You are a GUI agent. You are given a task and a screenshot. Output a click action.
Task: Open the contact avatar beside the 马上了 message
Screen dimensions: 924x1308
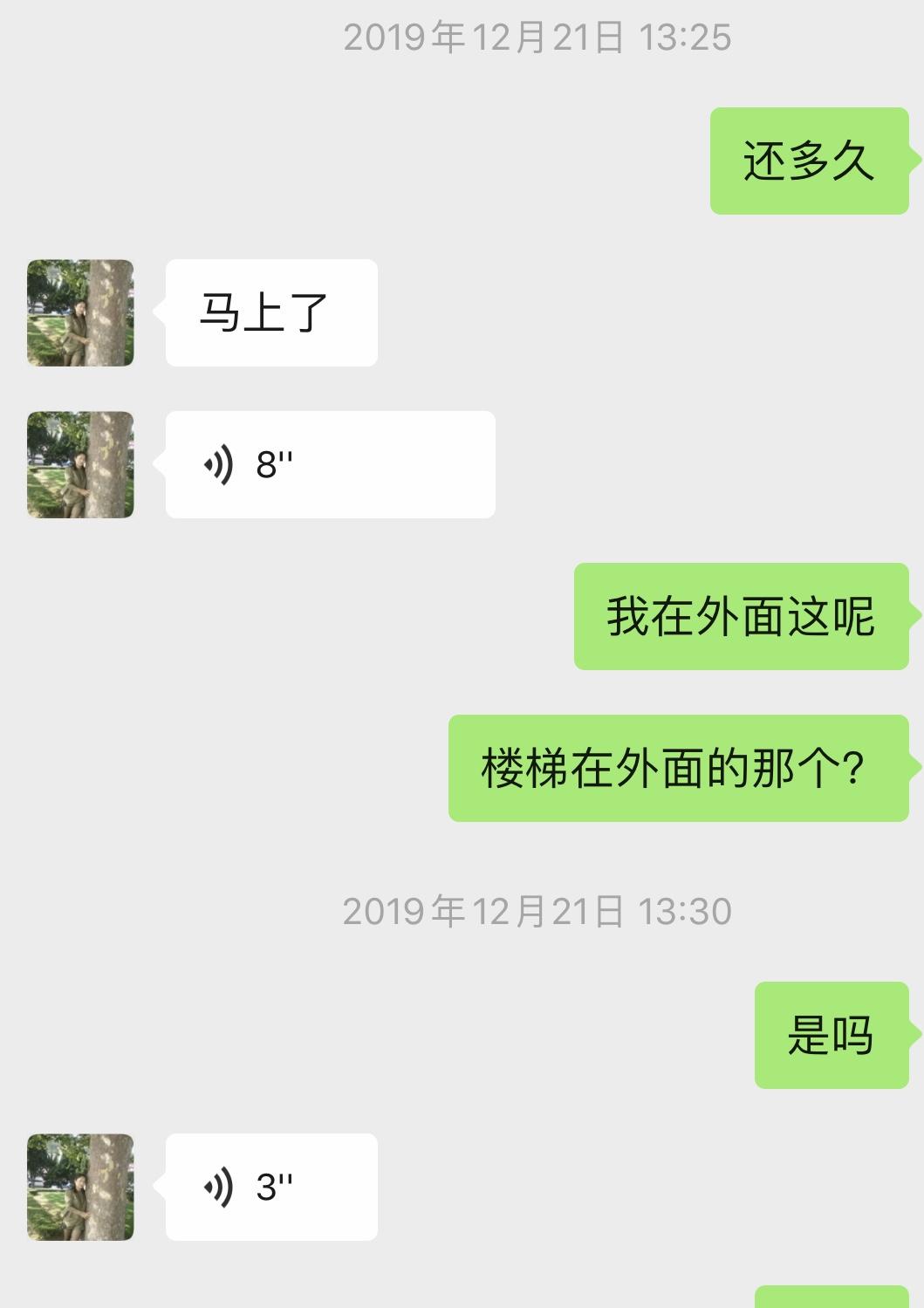80,312
